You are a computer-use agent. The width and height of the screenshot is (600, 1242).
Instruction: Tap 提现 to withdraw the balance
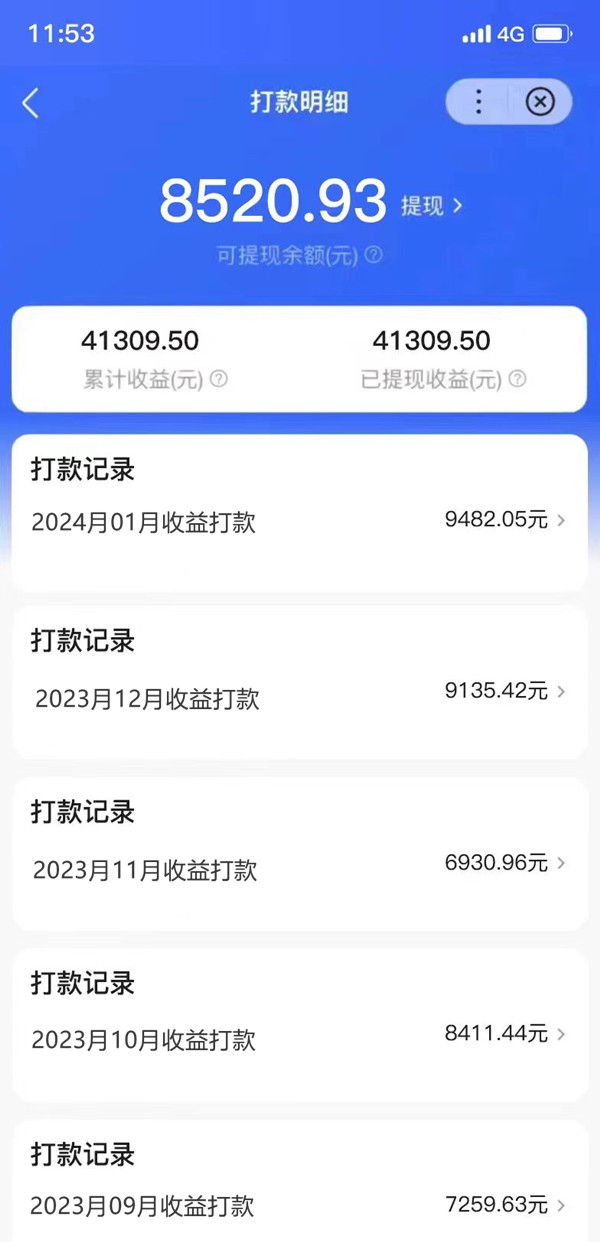click(x=432, y=206)
